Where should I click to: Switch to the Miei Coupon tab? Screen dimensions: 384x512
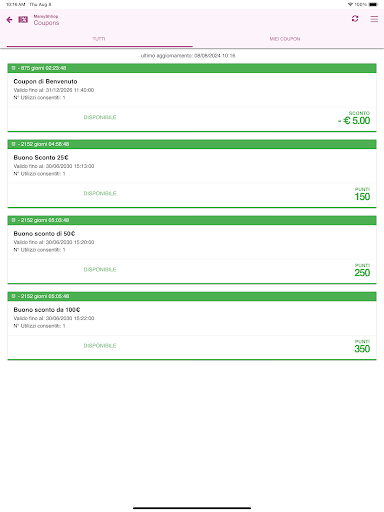(285, 39)
